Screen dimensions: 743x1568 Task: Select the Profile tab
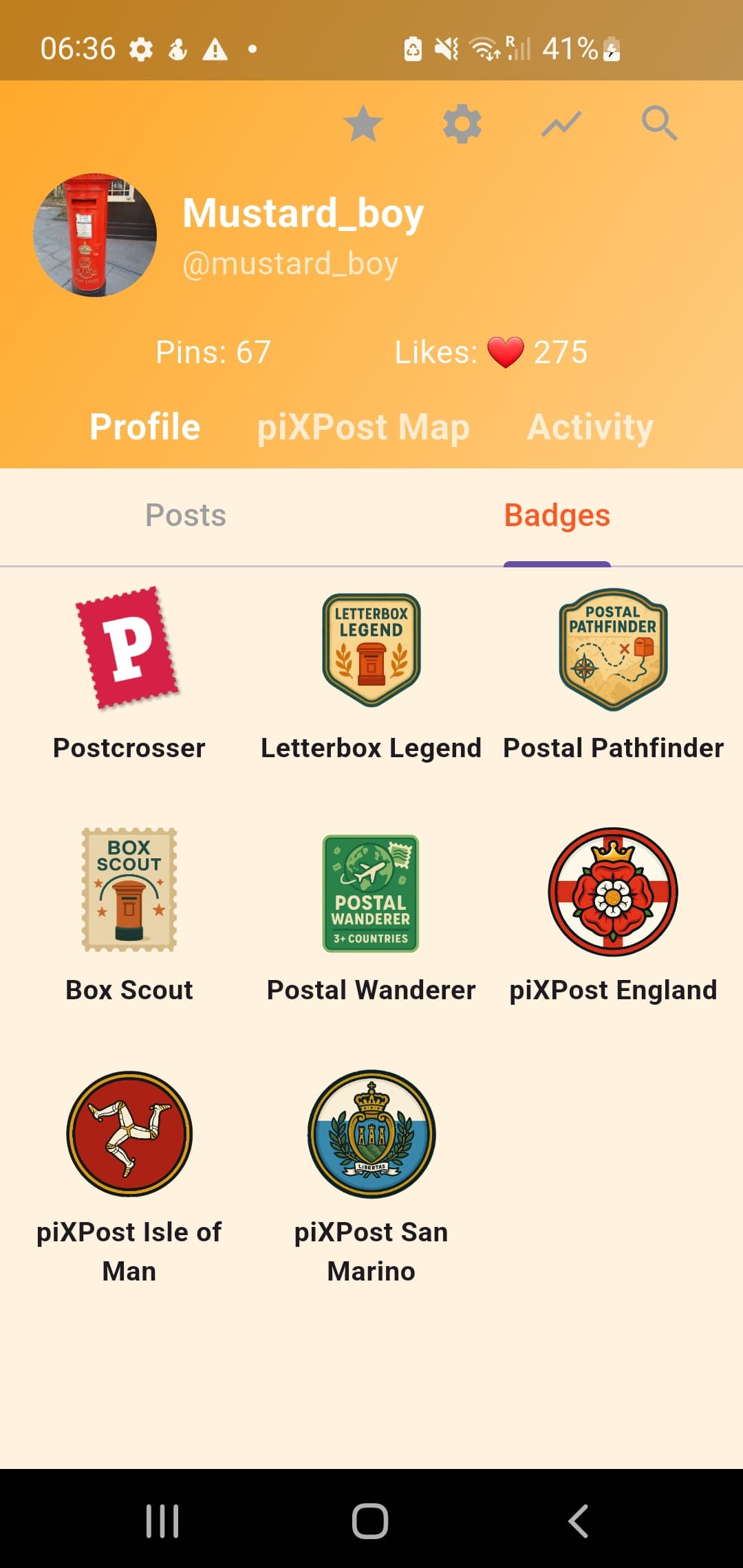click(x=144, y=427)
